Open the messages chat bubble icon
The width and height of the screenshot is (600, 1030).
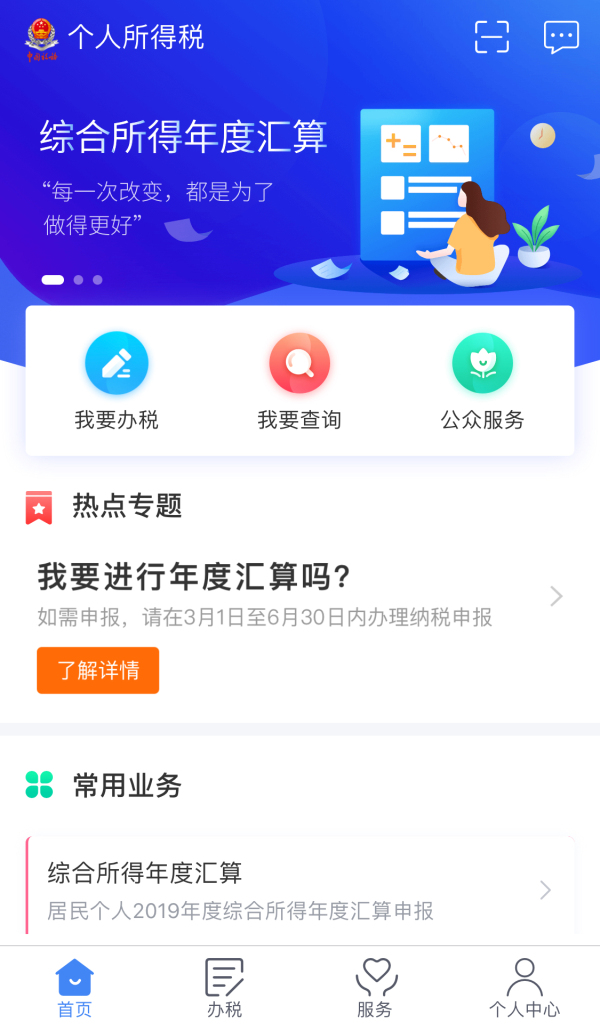pyautogui.click(x=561, y=37)
